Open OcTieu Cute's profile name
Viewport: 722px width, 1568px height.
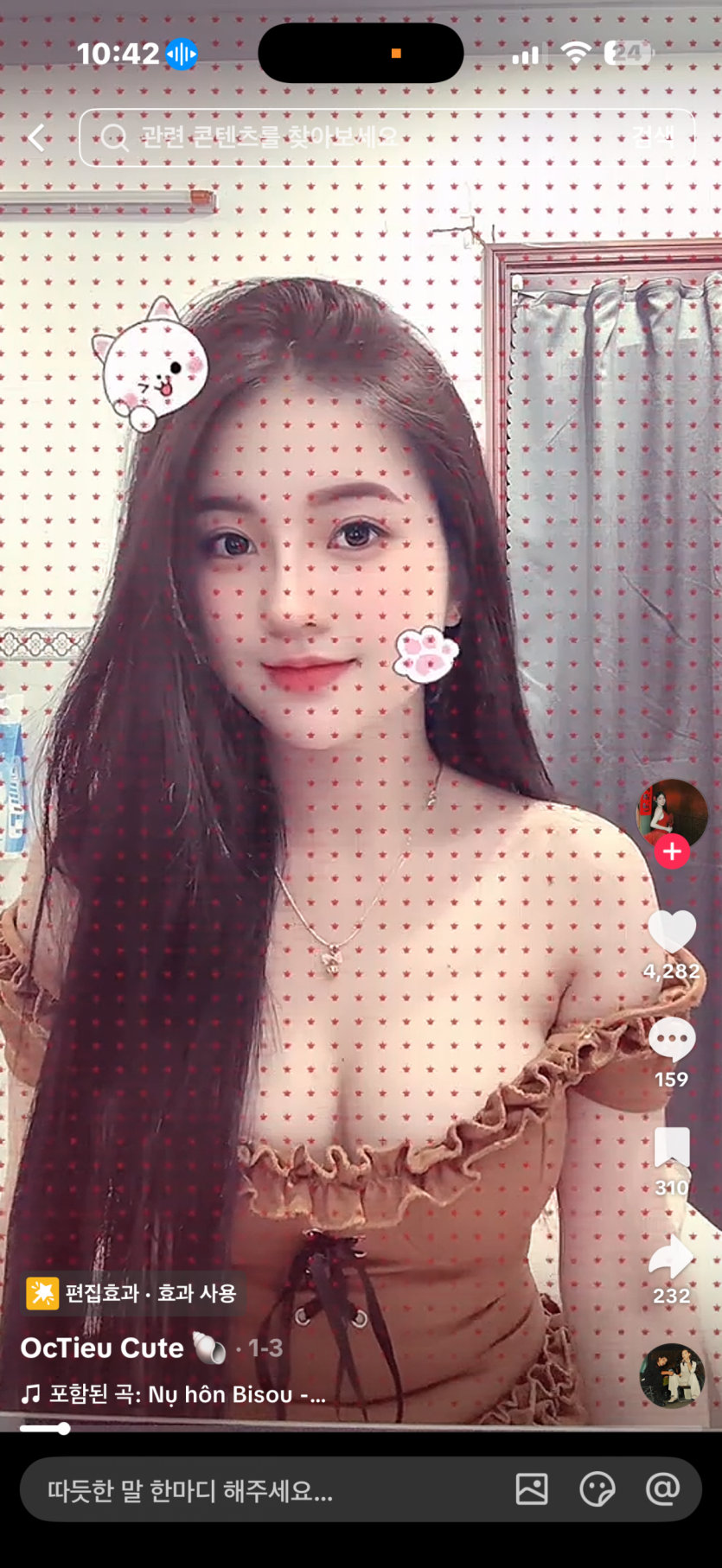click(x=102, y=1348)
